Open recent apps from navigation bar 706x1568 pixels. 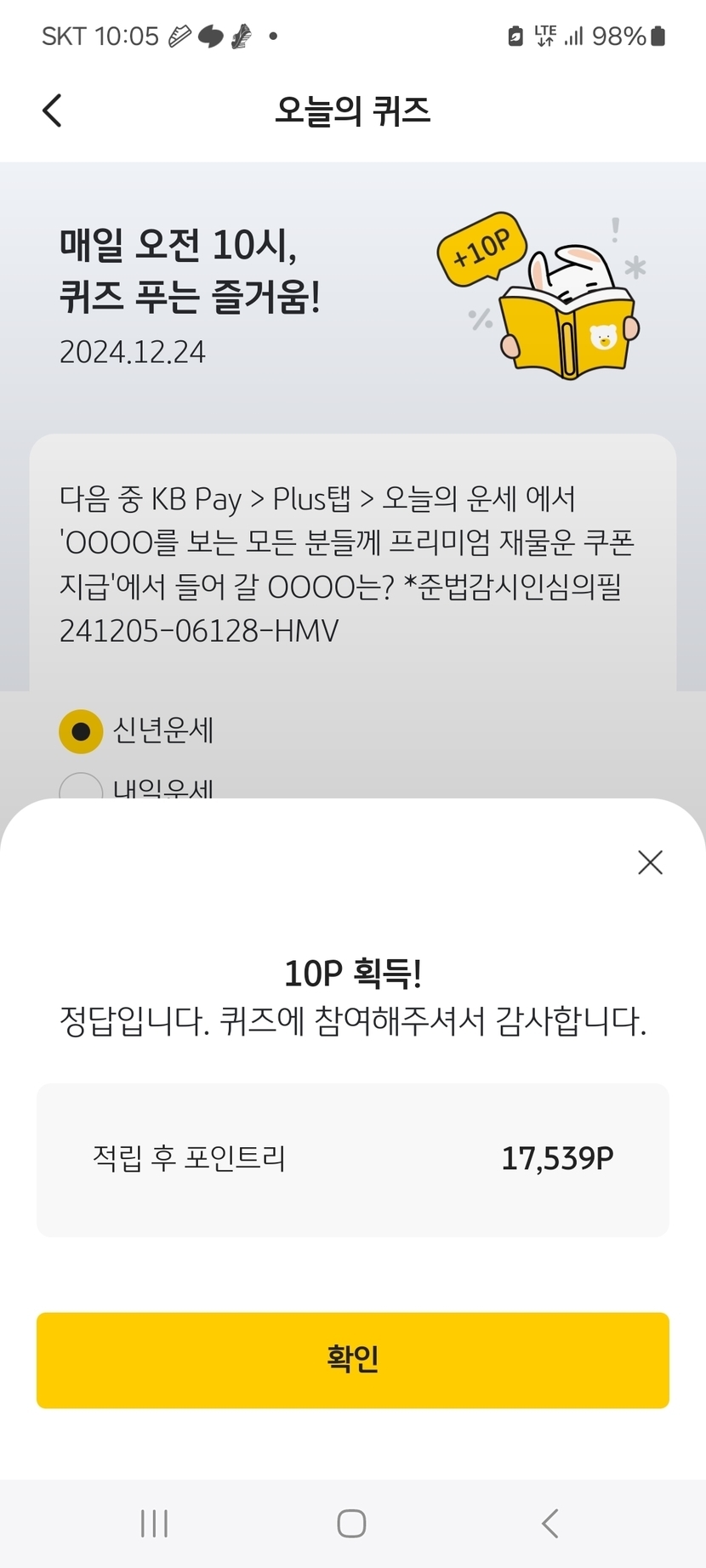[154, 1523]
